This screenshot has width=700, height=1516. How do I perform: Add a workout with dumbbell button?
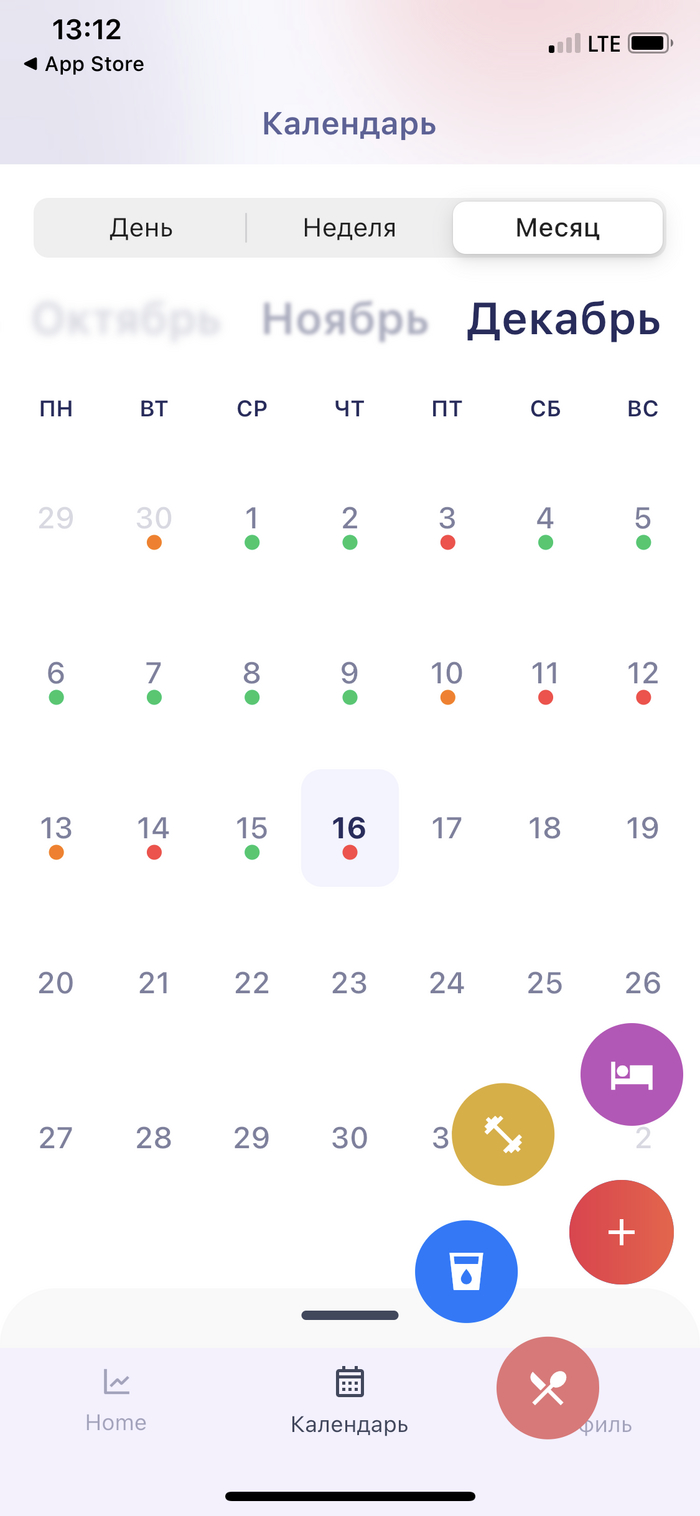(502, 1135)
